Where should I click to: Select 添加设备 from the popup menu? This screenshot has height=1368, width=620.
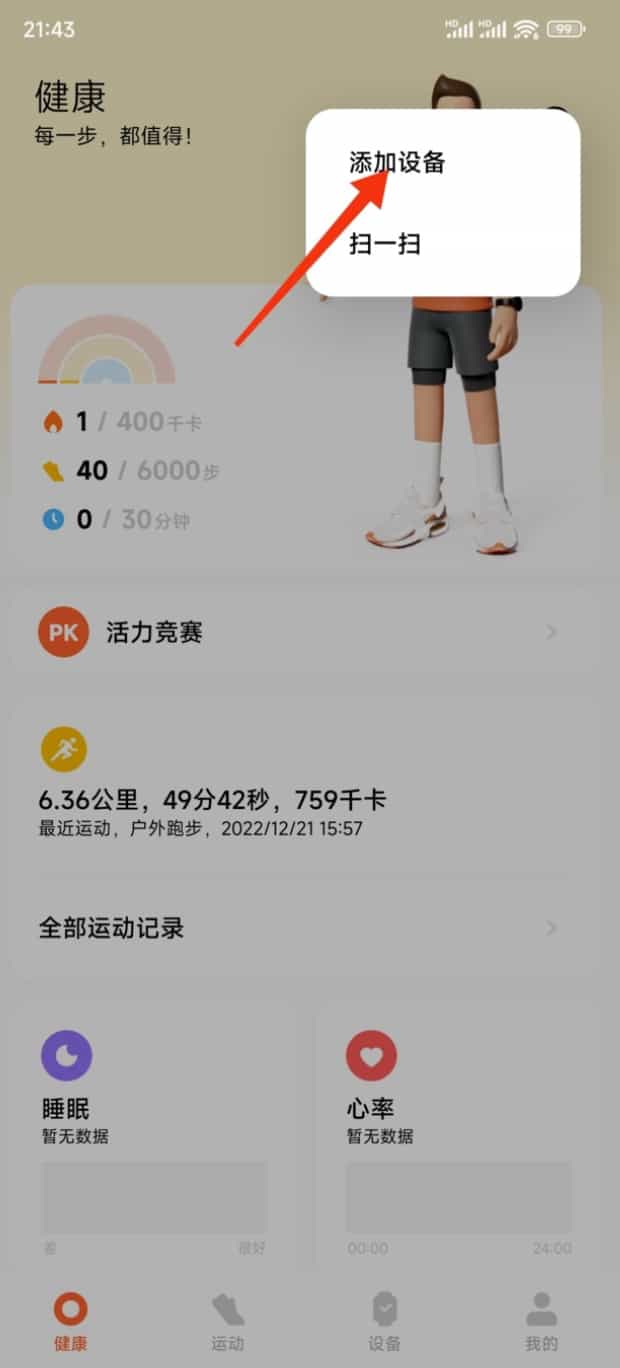click(397, 163)
